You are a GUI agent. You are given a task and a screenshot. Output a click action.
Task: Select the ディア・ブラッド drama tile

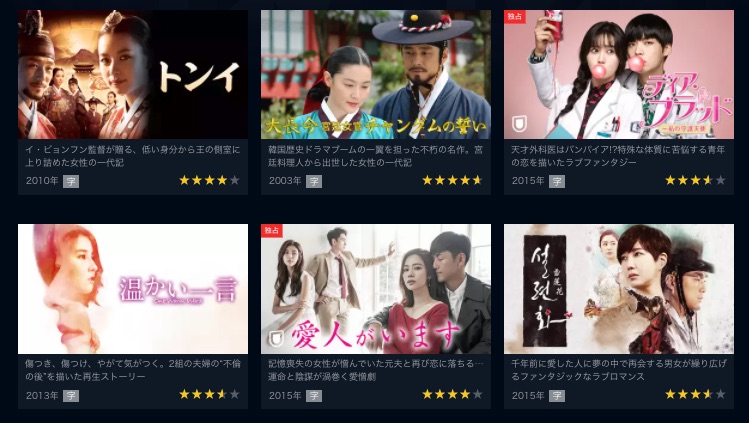tap(618, 75)
